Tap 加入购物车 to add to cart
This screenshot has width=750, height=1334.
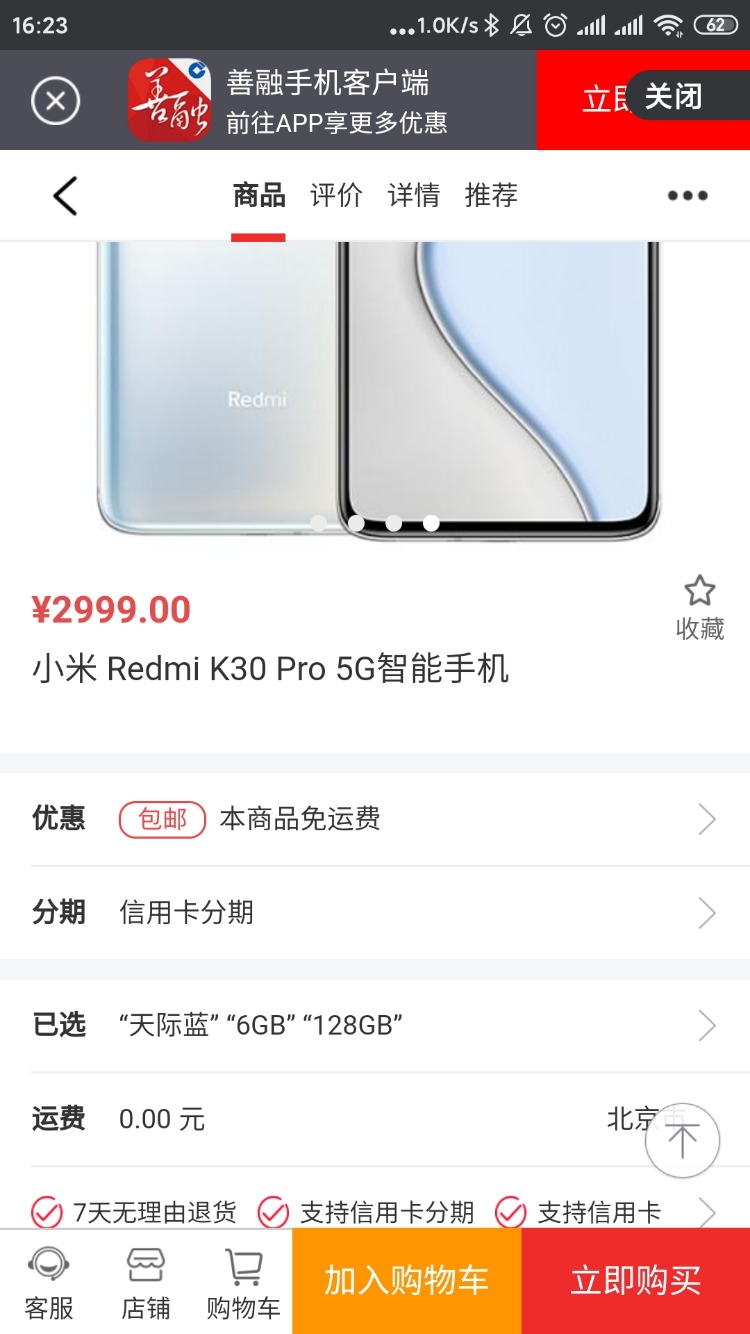point(406,1281)
